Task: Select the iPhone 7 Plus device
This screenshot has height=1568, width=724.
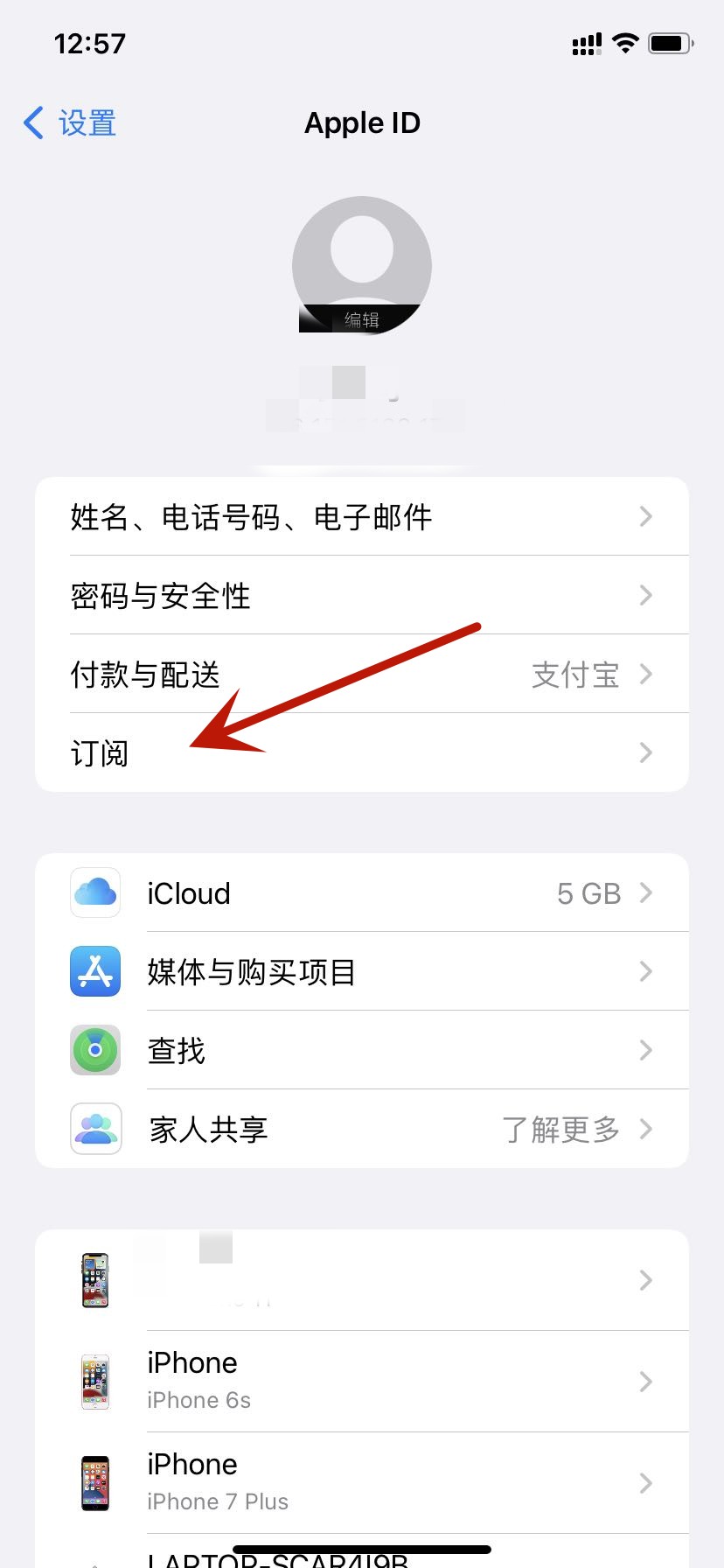Action: point(361,1482)
